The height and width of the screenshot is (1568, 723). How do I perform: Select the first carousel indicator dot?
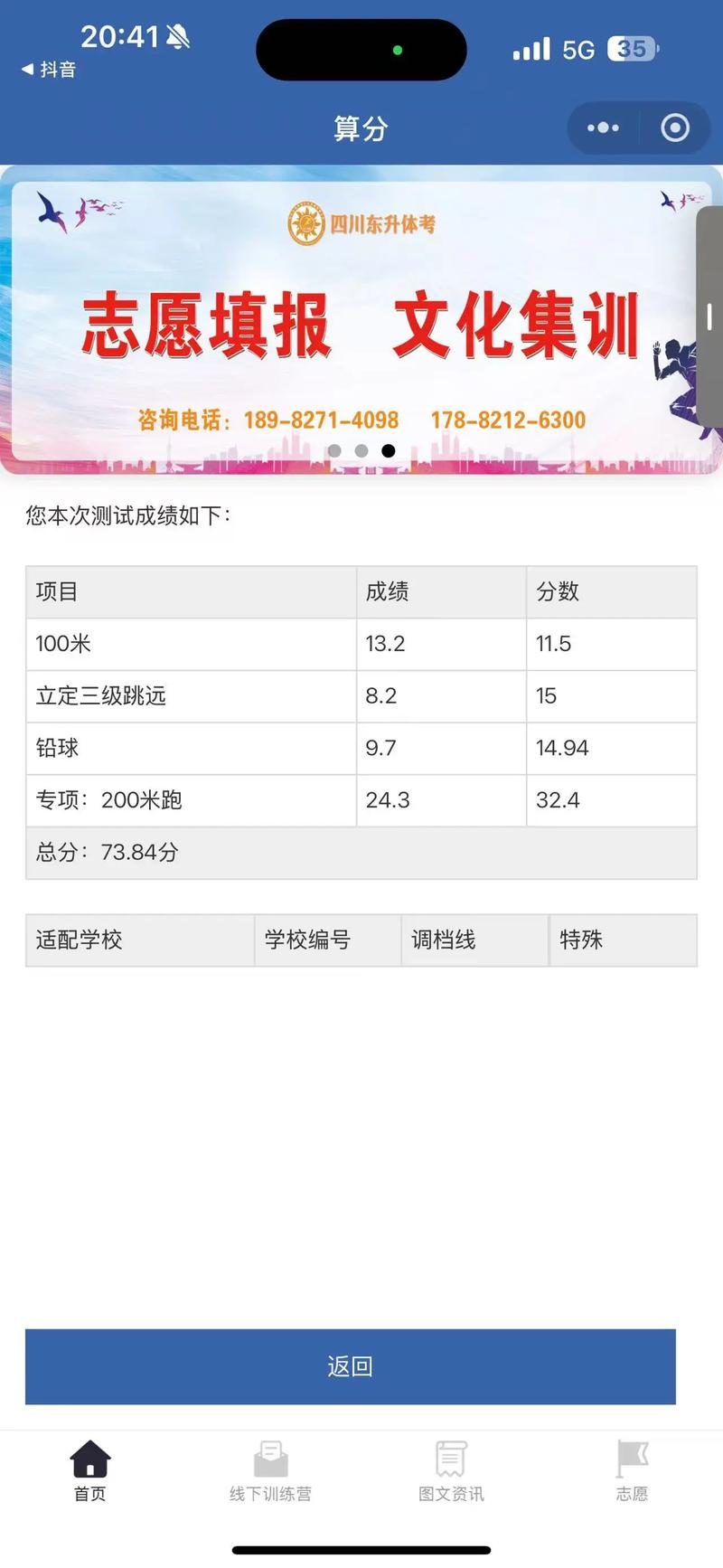pos(334,450)
